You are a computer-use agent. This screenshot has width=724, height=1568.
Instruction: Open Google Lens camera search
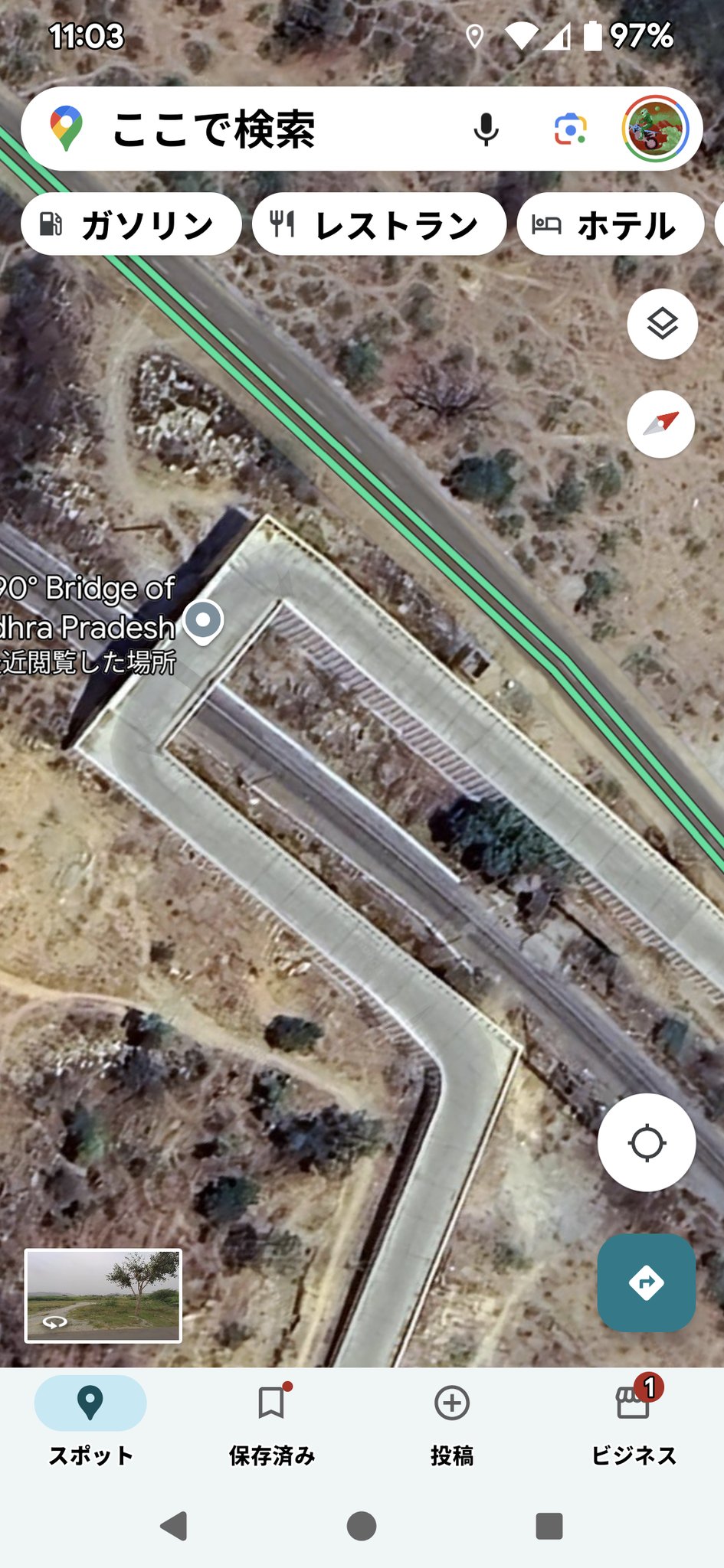pos(570,129)
